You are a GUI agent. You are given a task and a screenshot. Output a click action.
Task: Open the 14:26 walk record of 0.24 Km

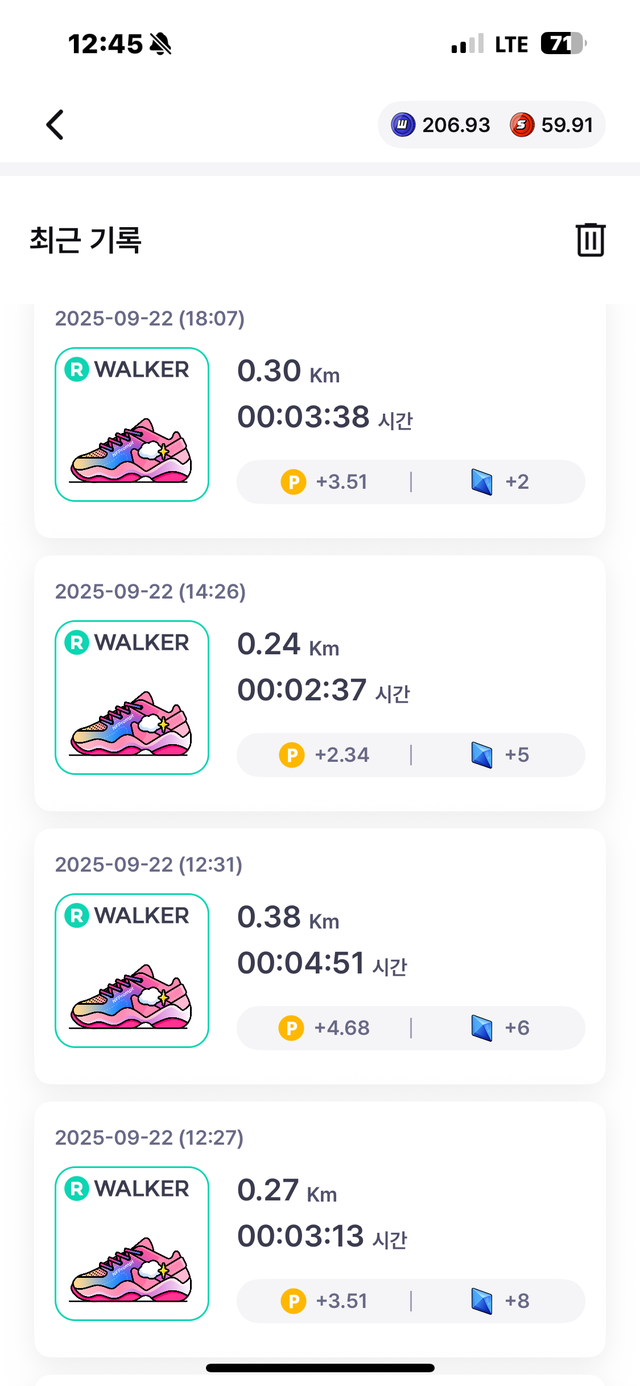click(x=320, y=684)
